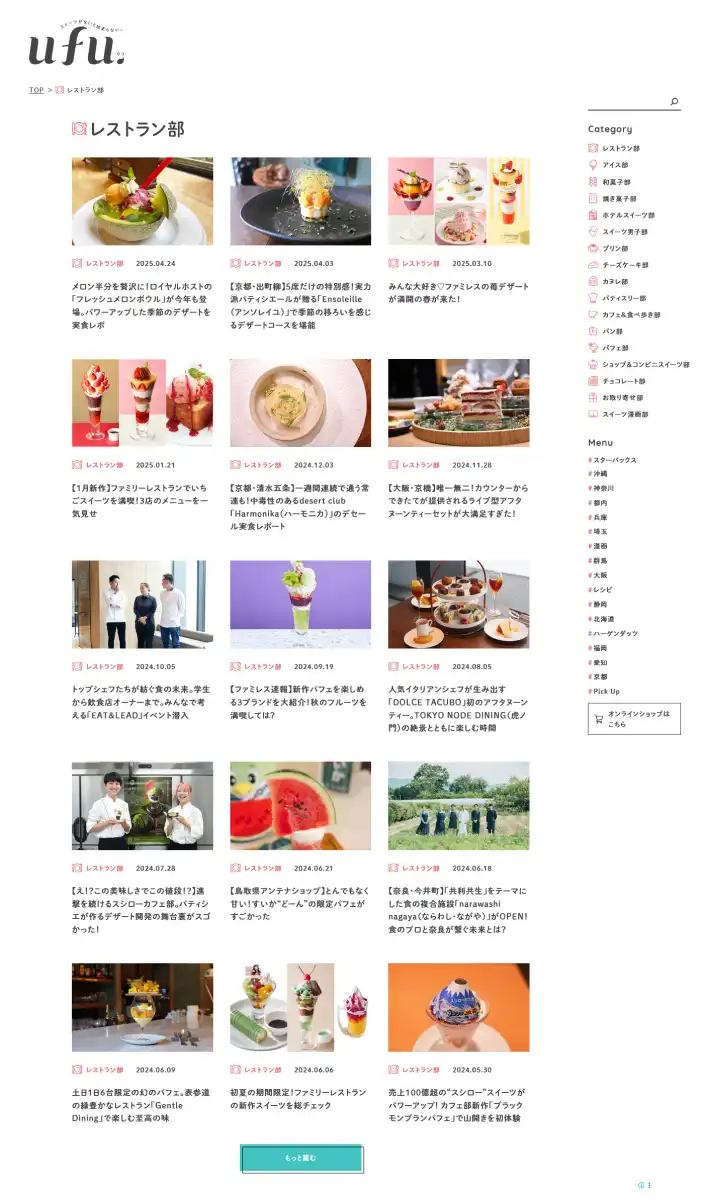Tap the search magnifier icon

click(x=675, y=102)
